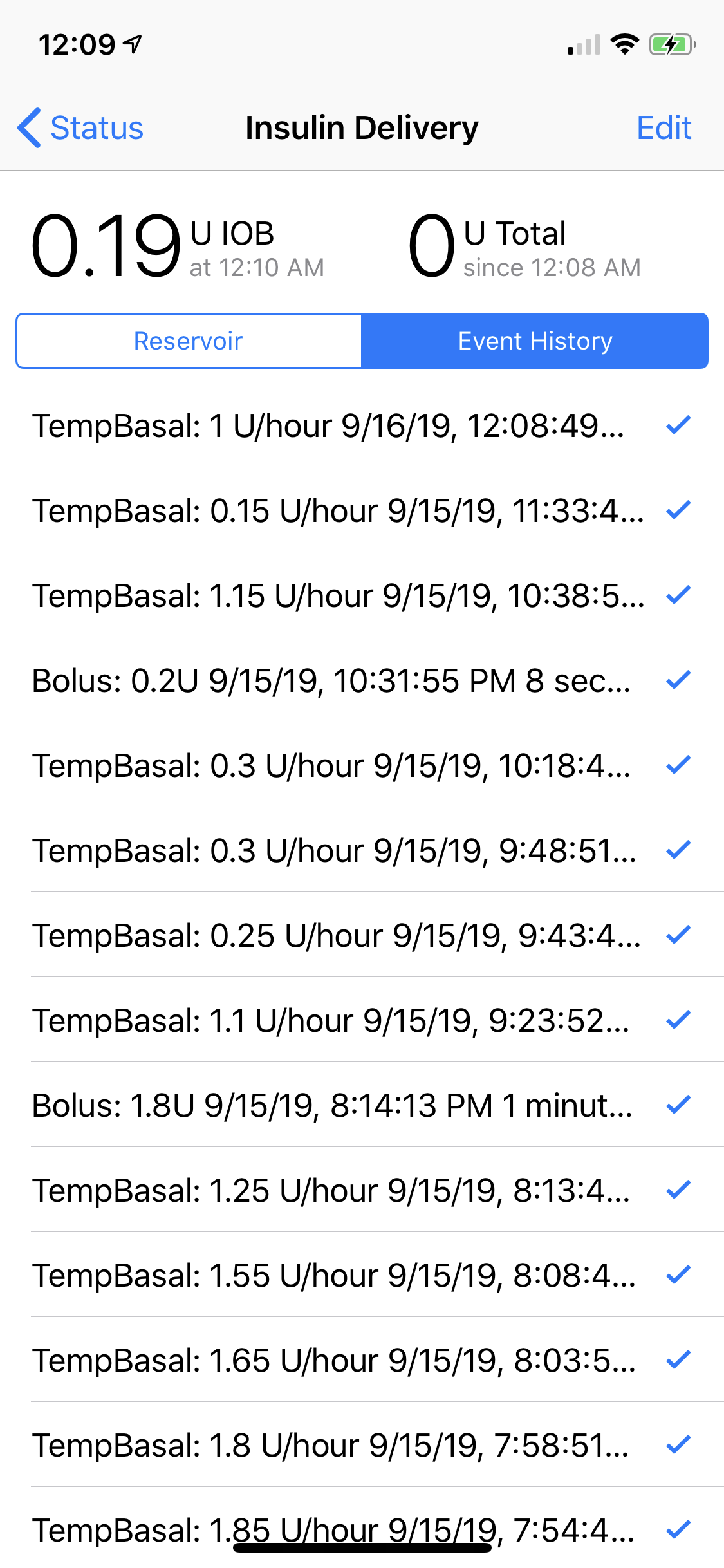Viewport: 724px width, 1568px height.
Task: Open the TempBasal 0.15 U/hour entry
Action: coord(338,511)
